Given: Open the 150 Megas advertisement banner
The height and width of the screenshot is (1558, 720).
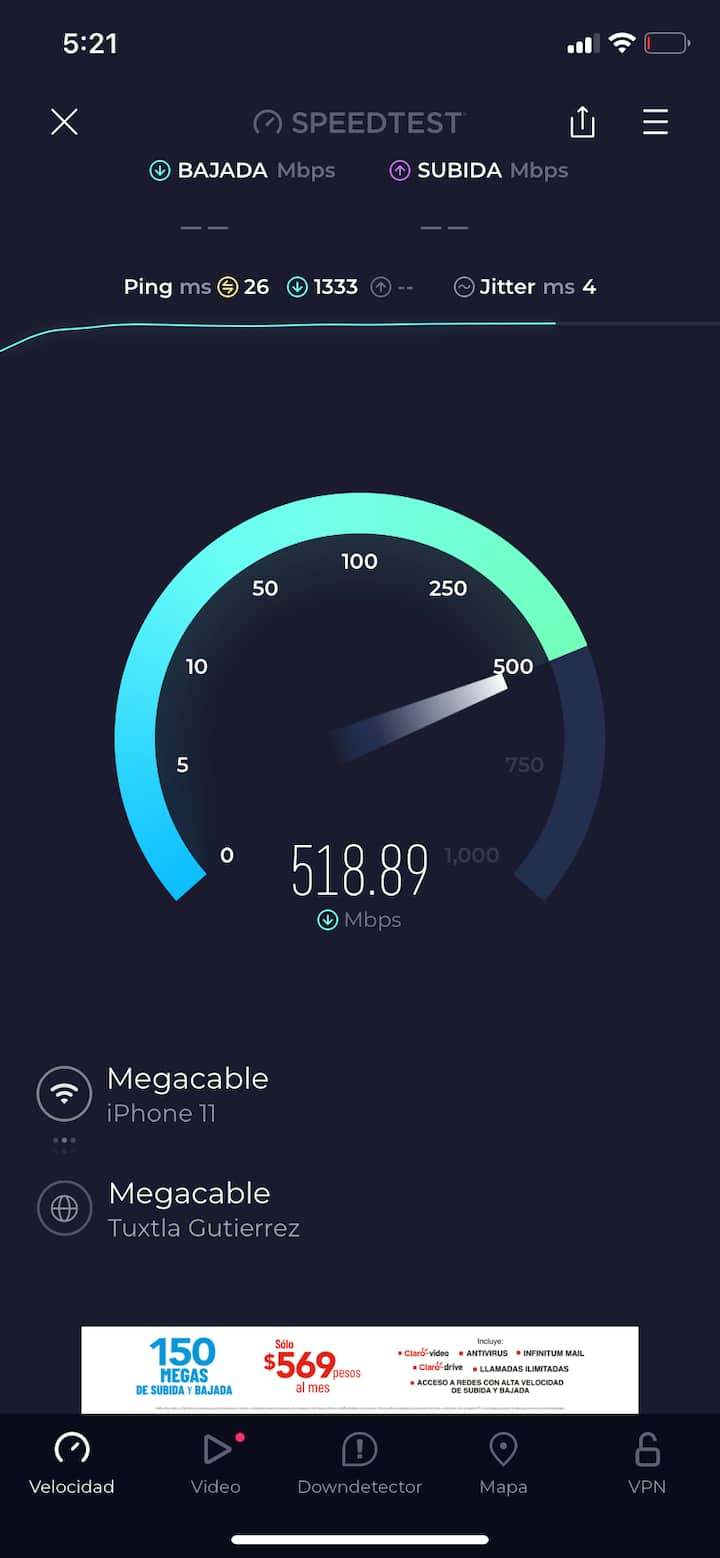Looking at the screenshot, I should tap(359, 1369).
